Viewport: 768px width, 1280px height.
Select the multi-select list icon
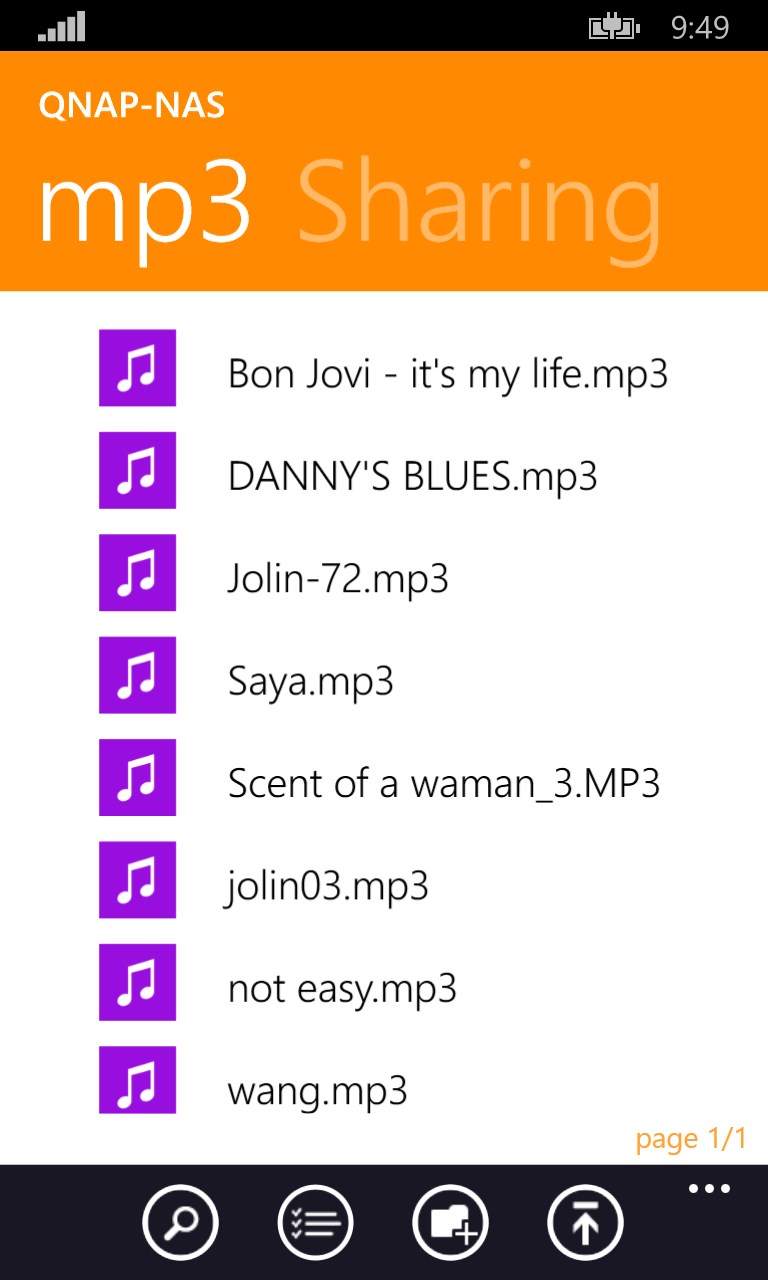[x=315, y=1222]
